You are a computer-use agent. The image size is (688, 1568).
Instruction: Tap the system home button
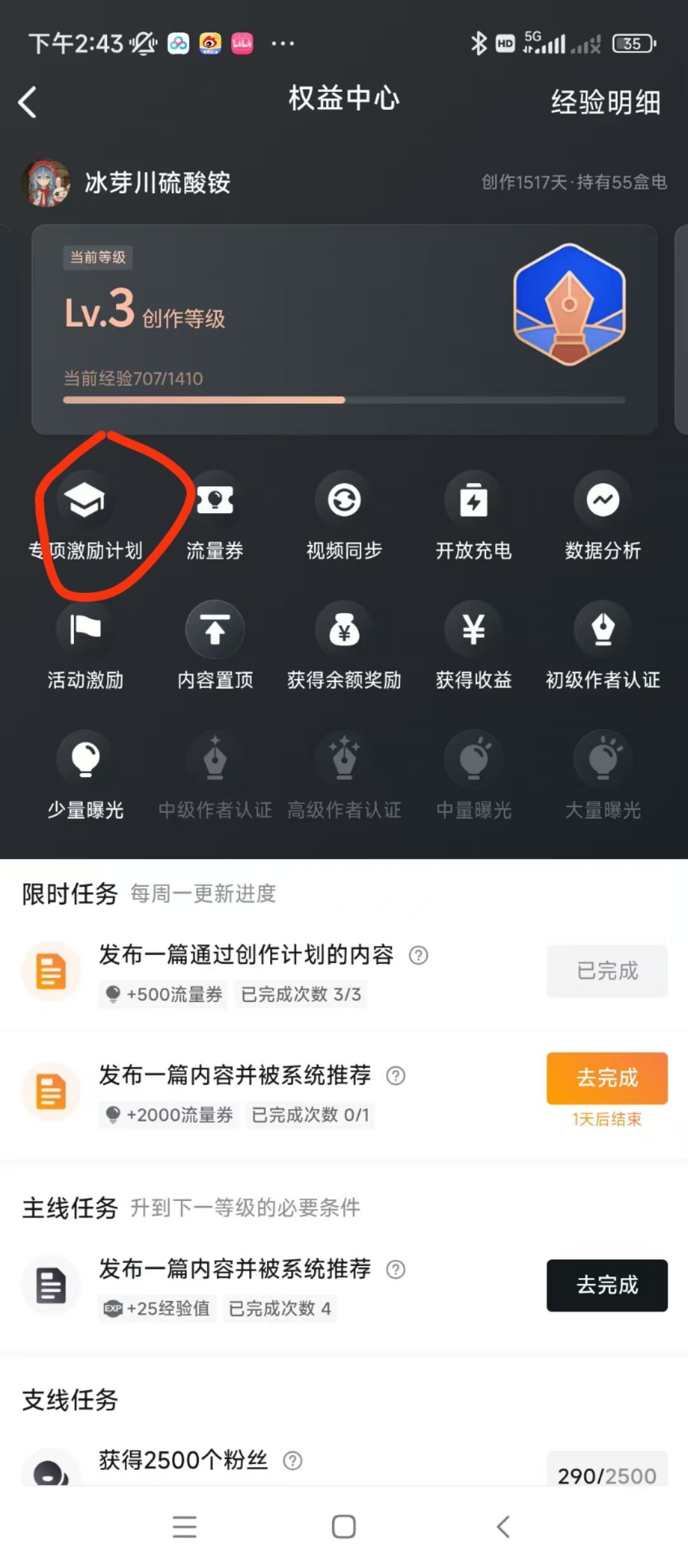pyautogui.click(x=344, y=1527)
